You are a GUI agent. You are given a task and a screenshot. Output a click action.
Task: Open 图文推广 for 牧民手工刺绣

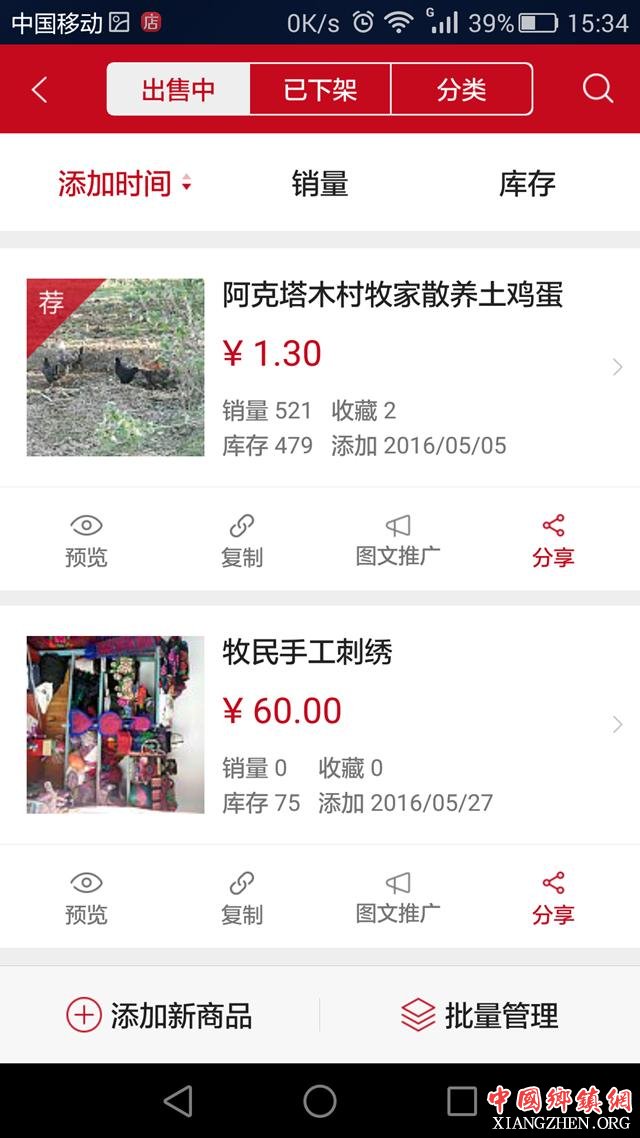click(x=398, y=898)
